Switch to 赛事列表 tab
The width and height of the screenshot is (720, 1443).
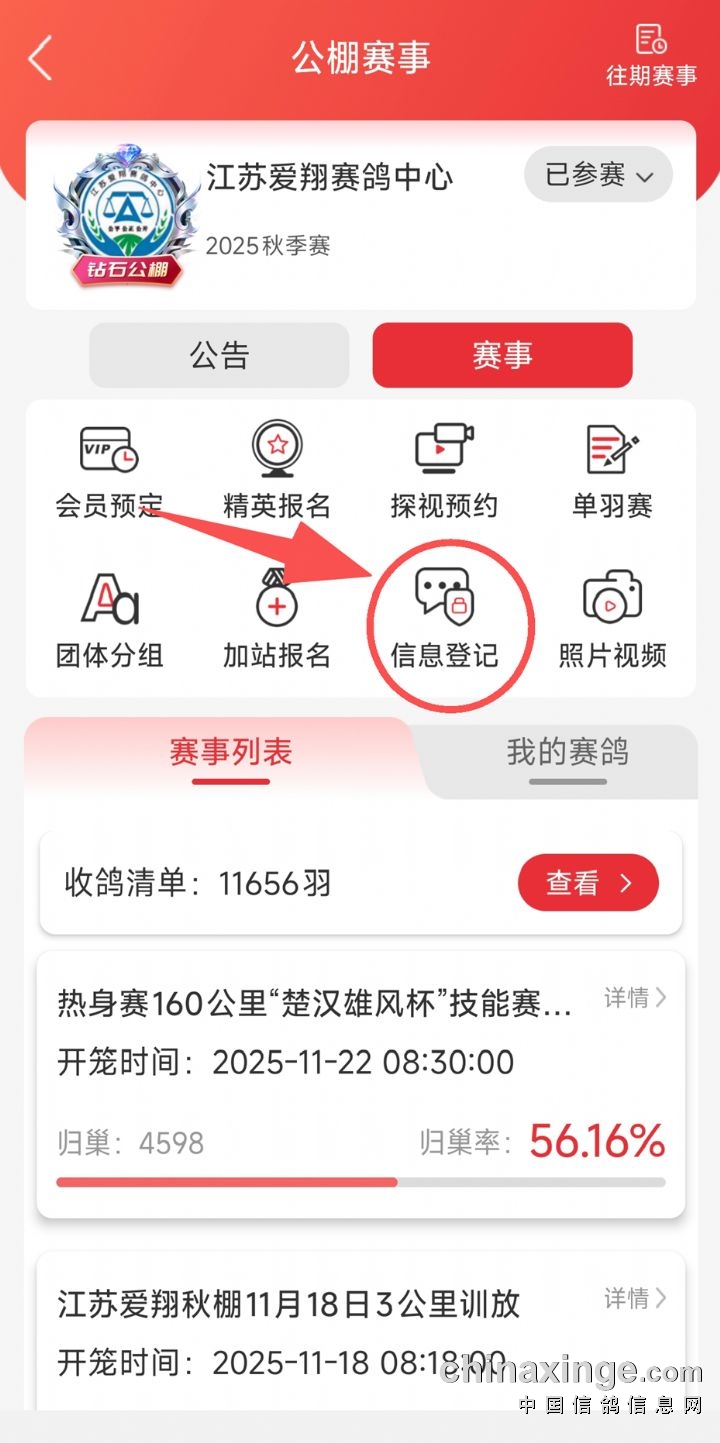click(x=231, y=753)
